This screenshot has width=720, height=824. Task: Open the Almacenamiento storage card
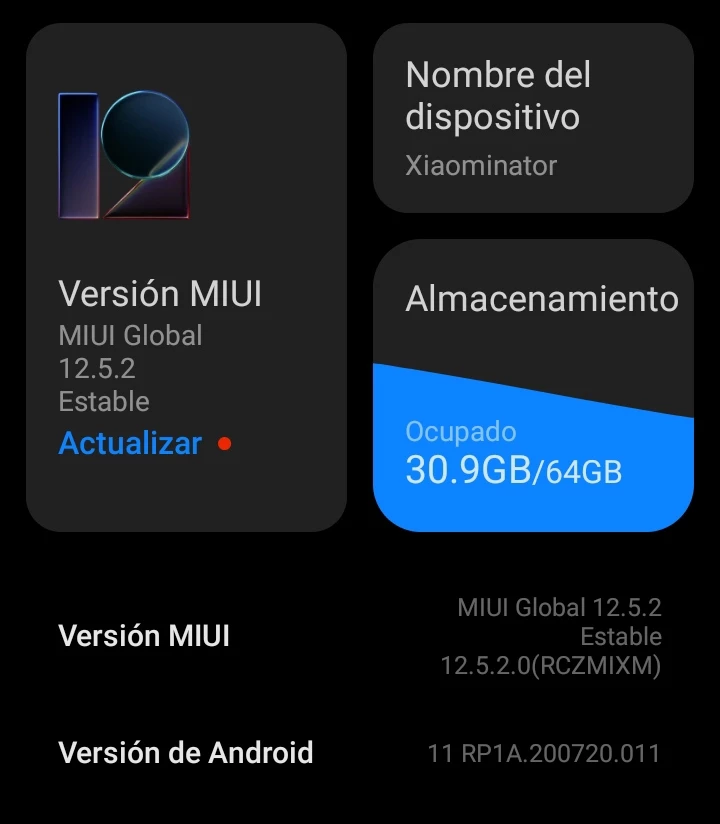pos(532,385)
